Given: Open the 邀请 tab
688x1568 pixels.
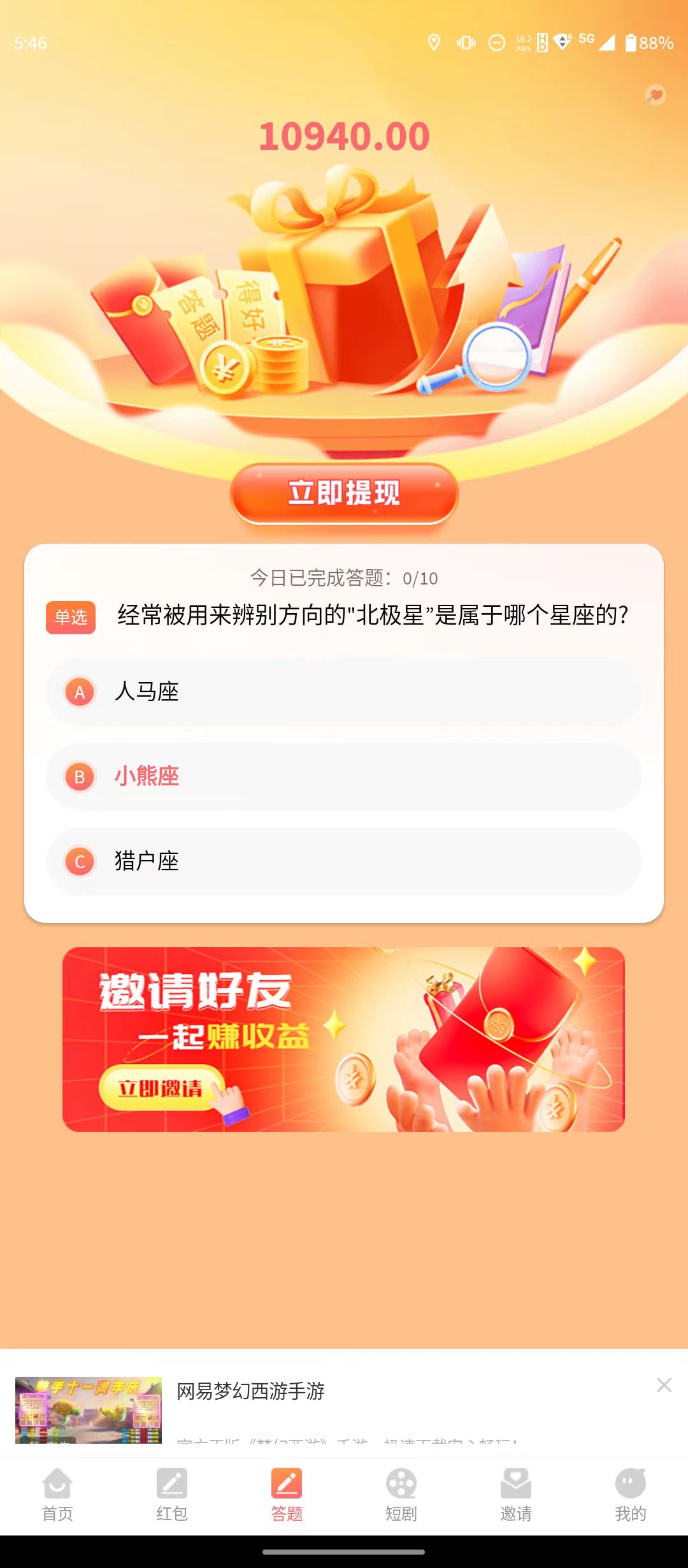Looking at the screenshot, I should pyautogui.click(x=516, y=1495).
